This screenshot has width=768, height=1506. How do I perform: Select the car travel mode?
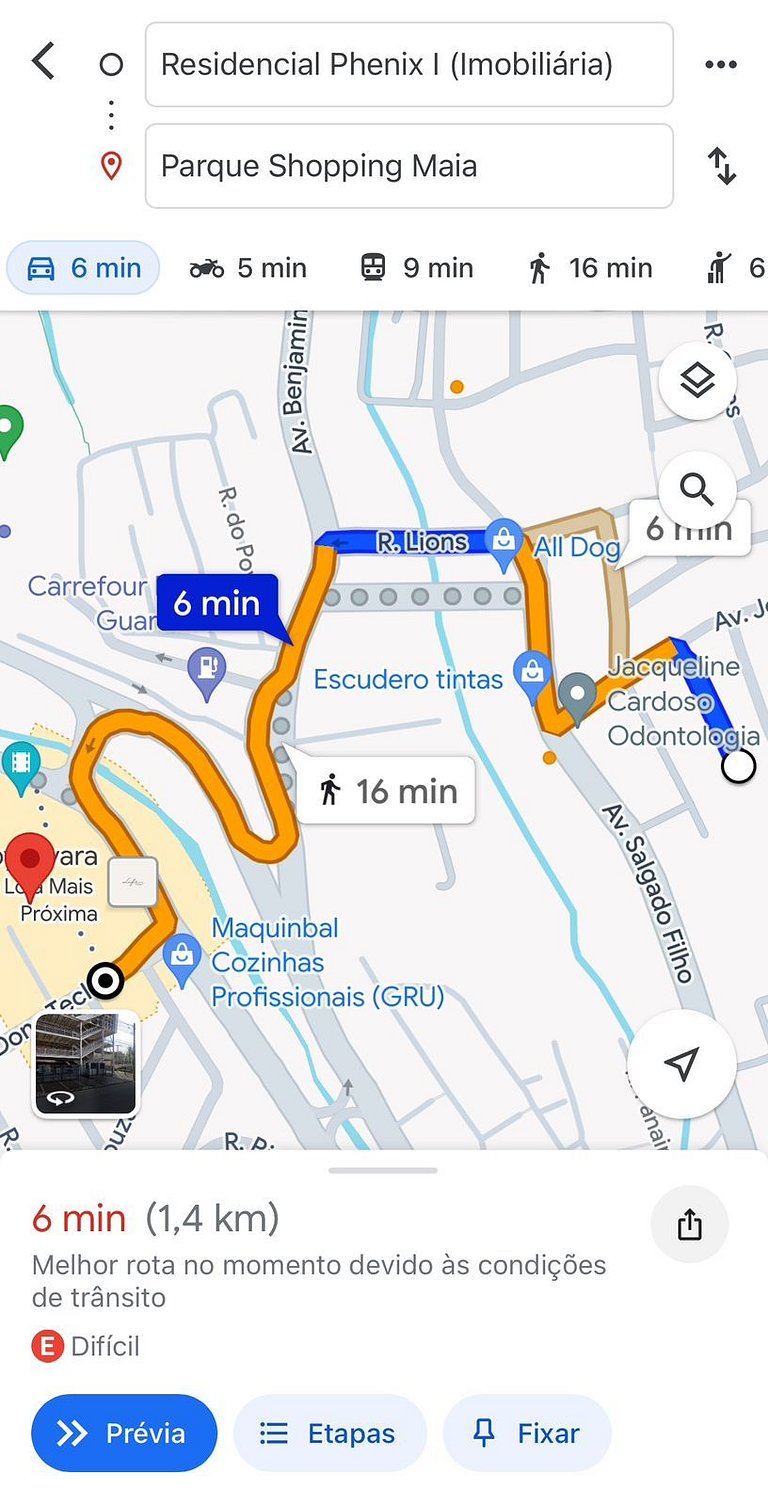tap(84, 268)
